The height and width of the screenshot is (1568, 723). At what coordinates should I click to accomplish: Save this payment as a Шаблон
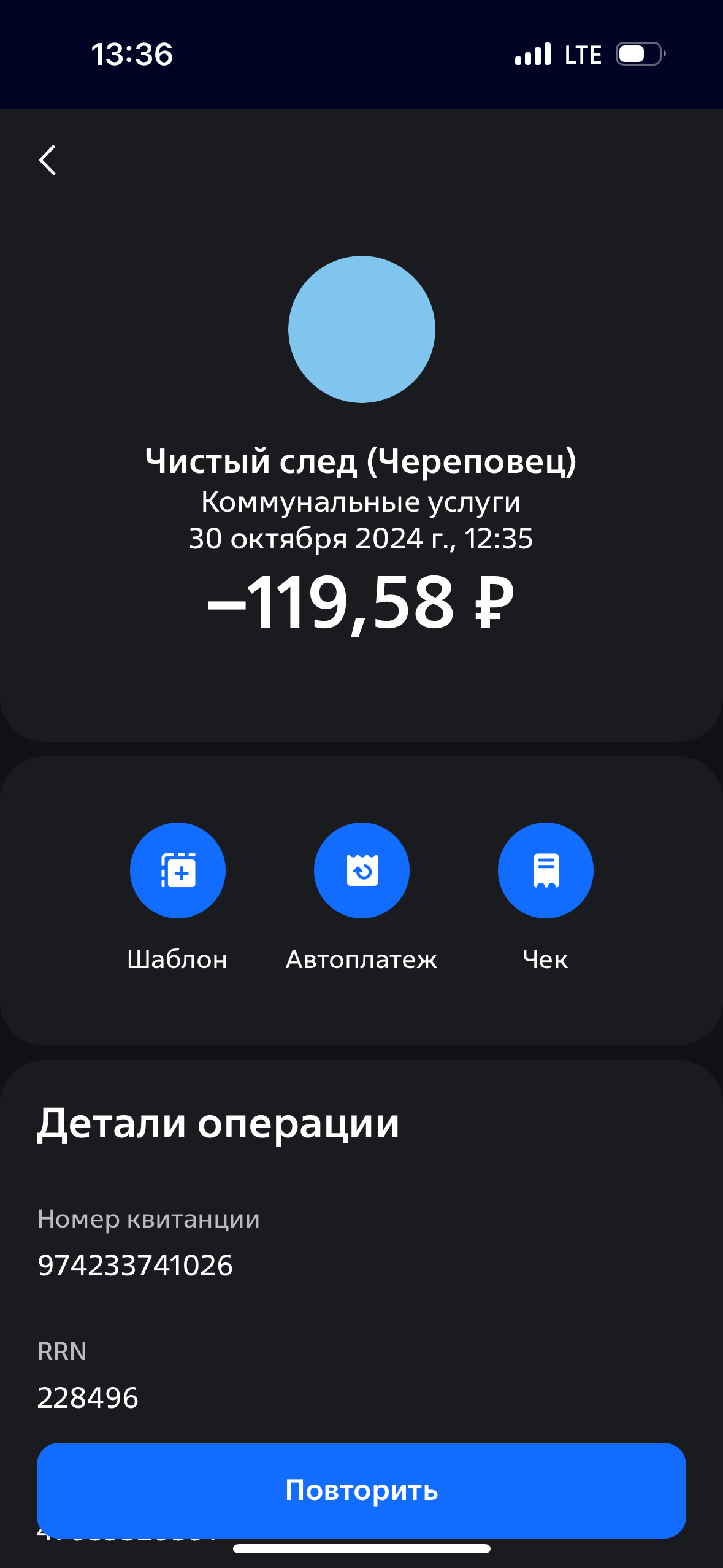[178, 870]
